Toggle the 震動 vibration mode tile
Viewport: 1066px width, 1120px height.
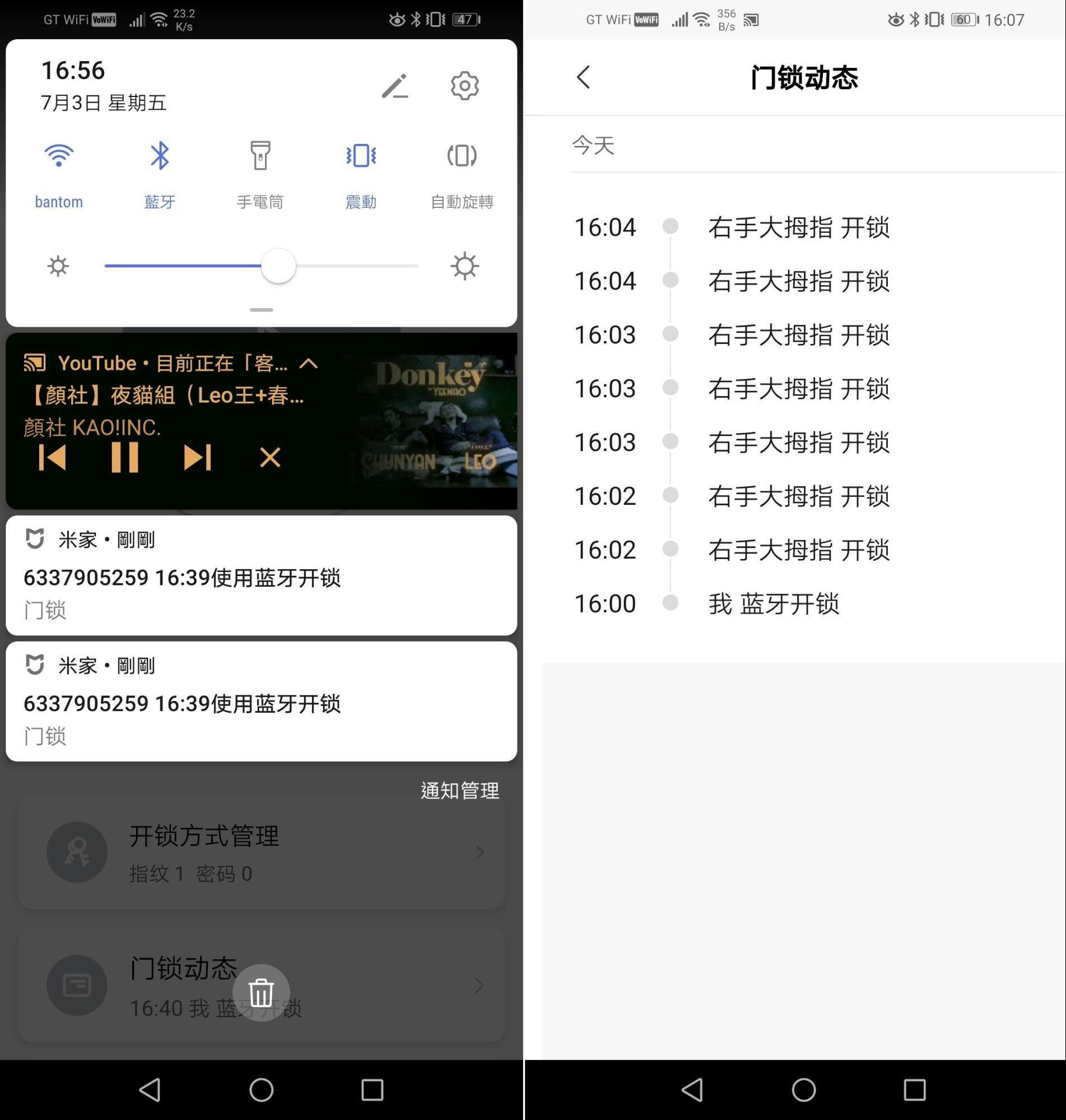coord(361,156)
